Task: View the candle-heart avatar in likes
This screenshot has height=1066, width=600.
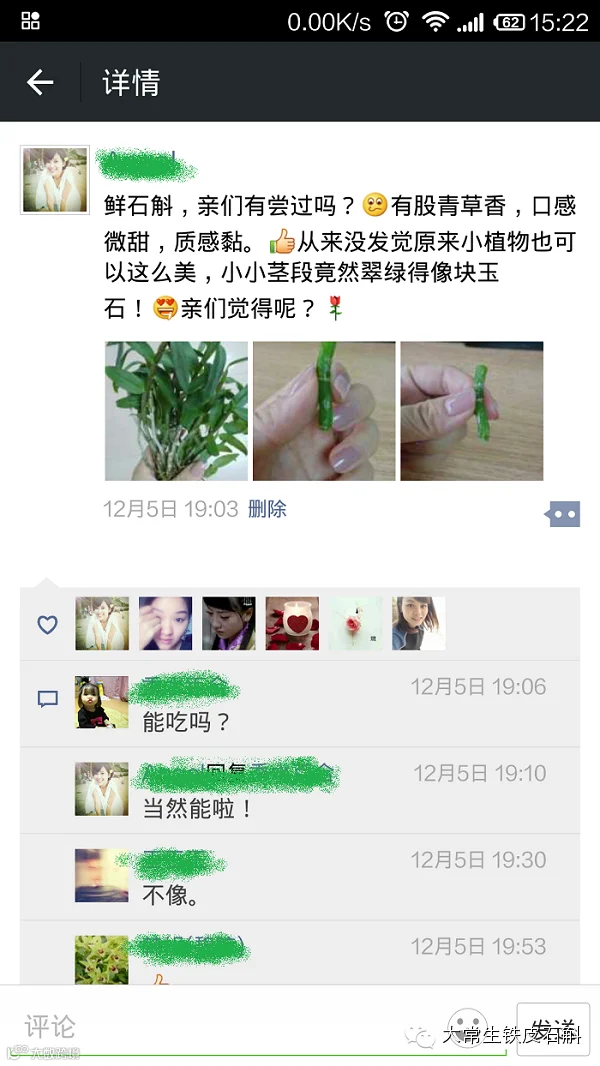Action: coord(292,623)
